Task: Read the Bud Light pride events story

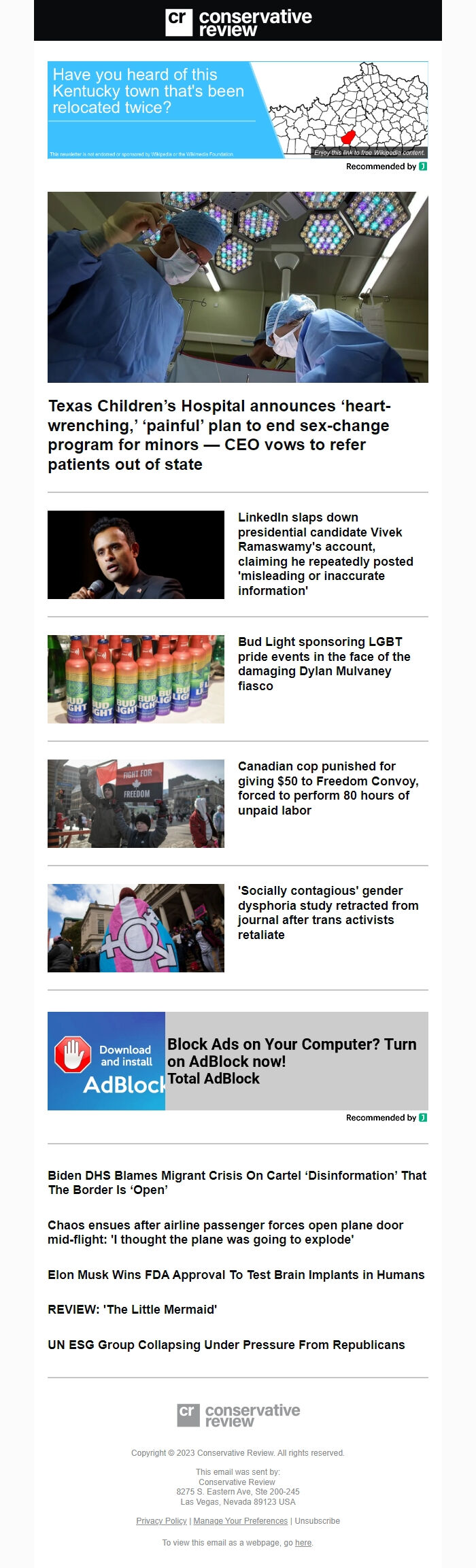Action: [324, 664]
